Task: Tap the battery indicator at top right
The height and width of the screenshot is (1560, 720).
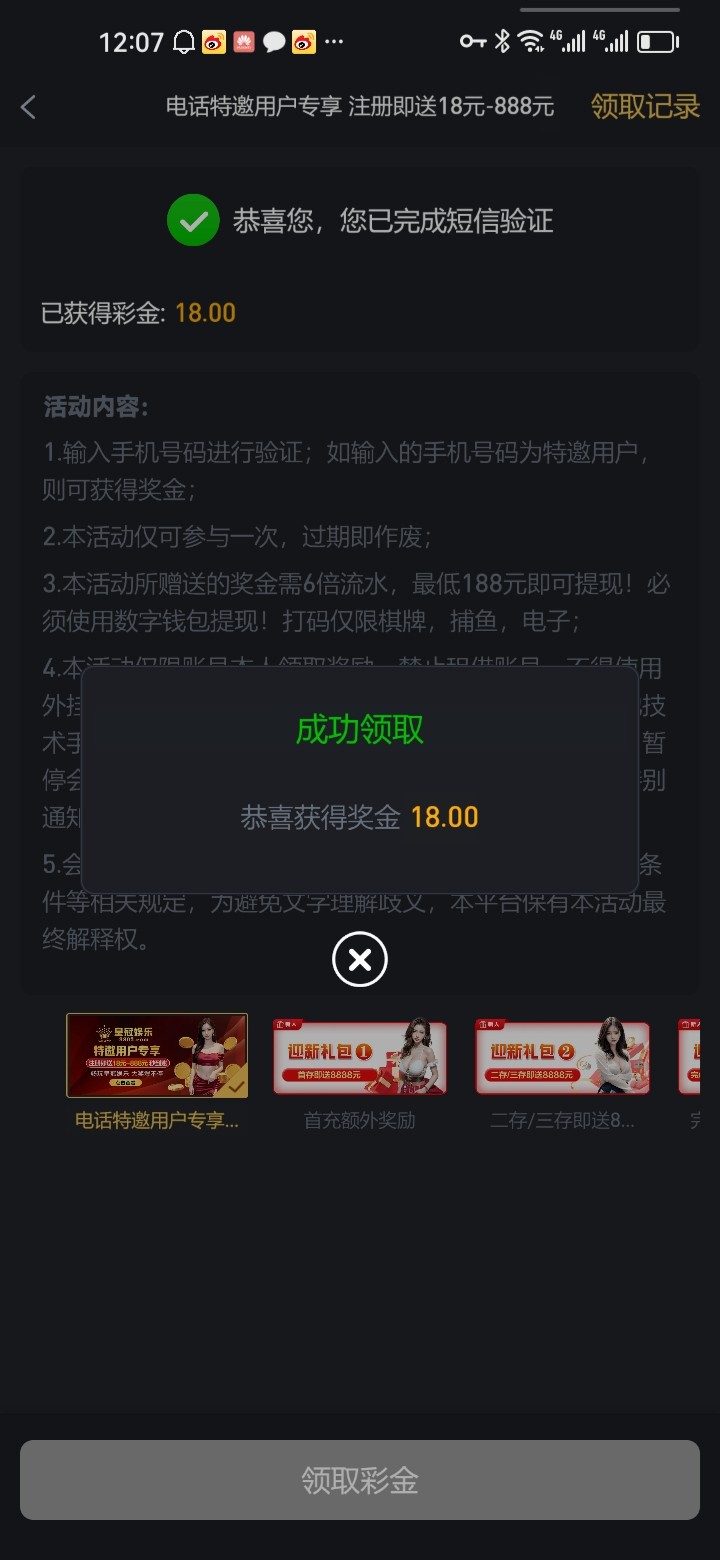Action: 655,41
